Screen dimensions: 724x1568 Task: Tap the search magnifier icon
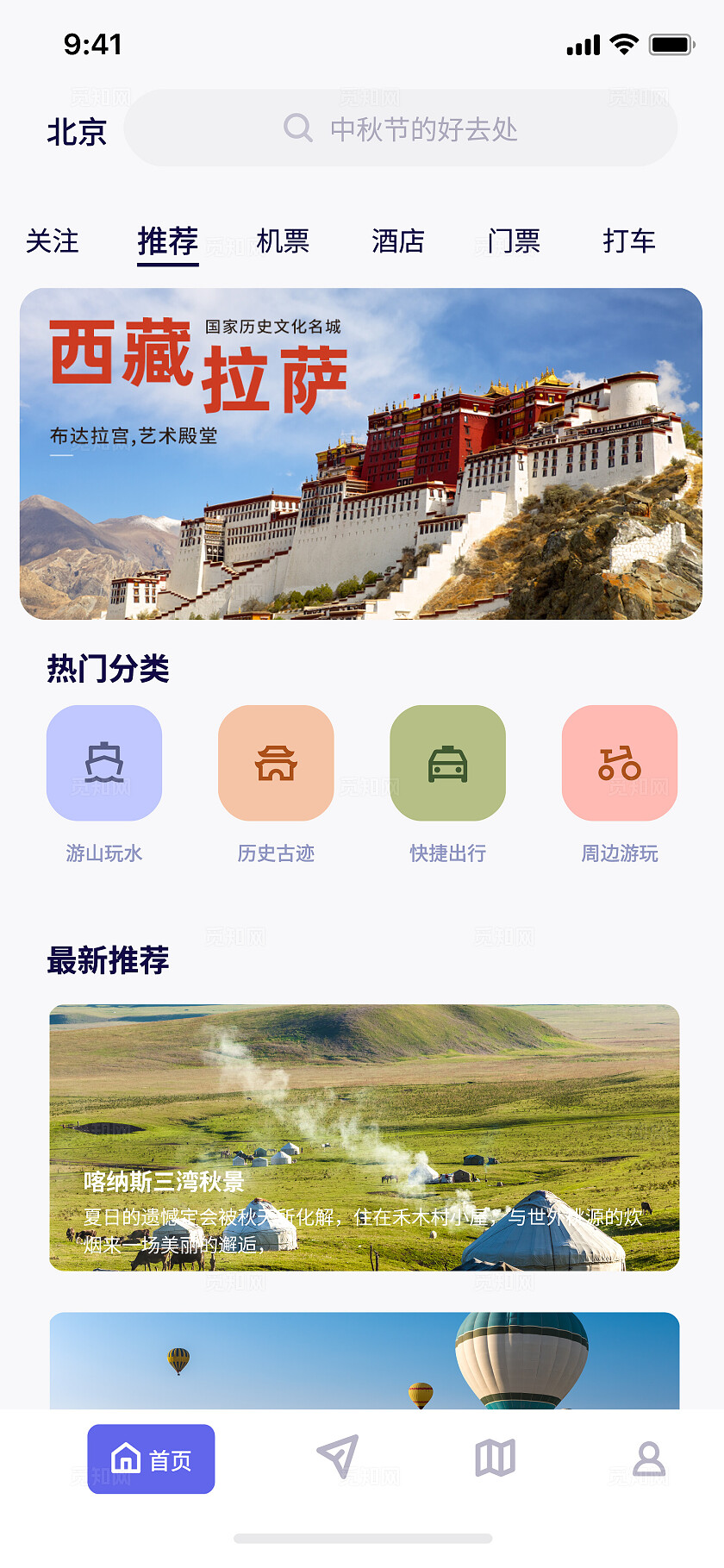click(297, 128)
